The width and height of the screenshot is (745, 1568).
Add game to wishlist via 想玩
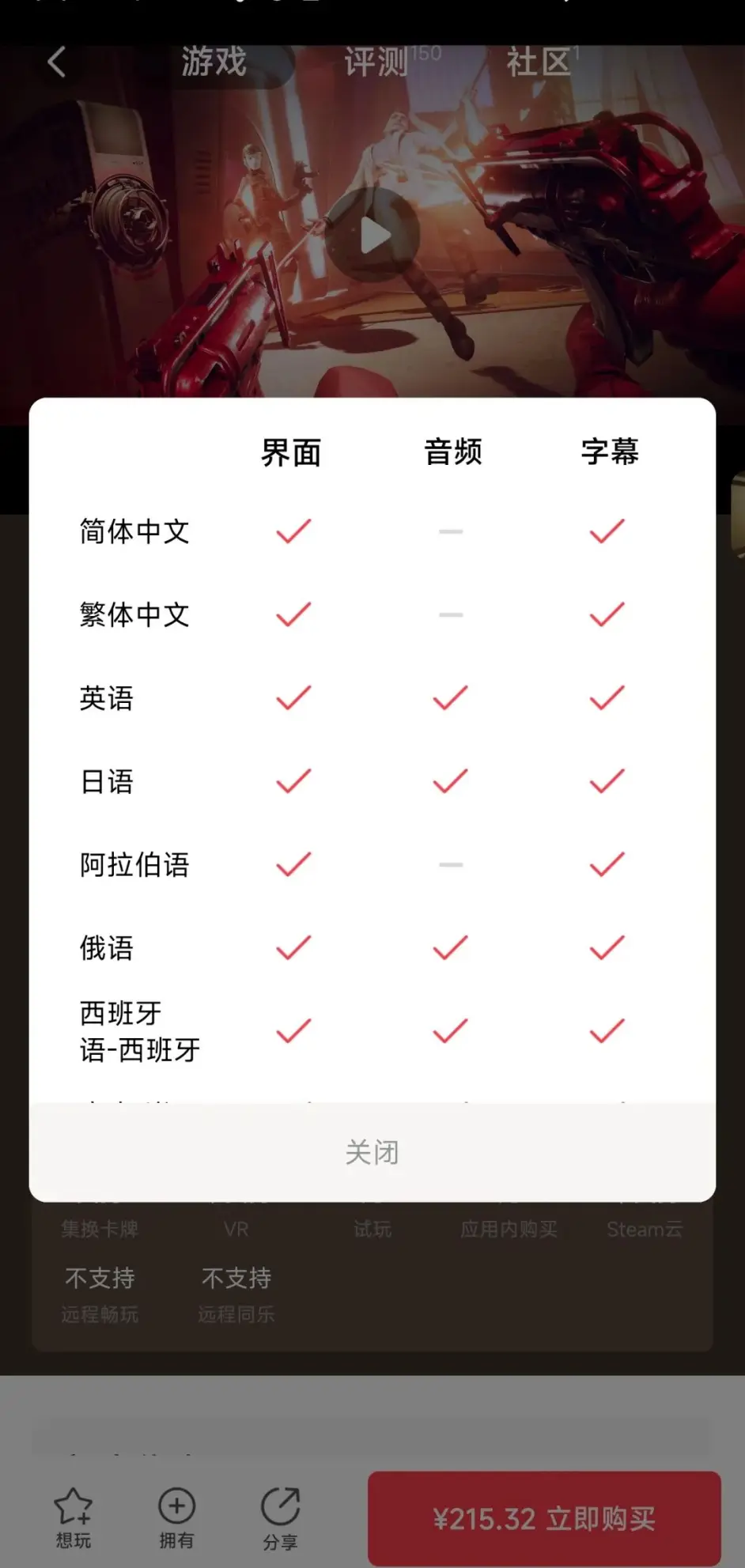73,1516
